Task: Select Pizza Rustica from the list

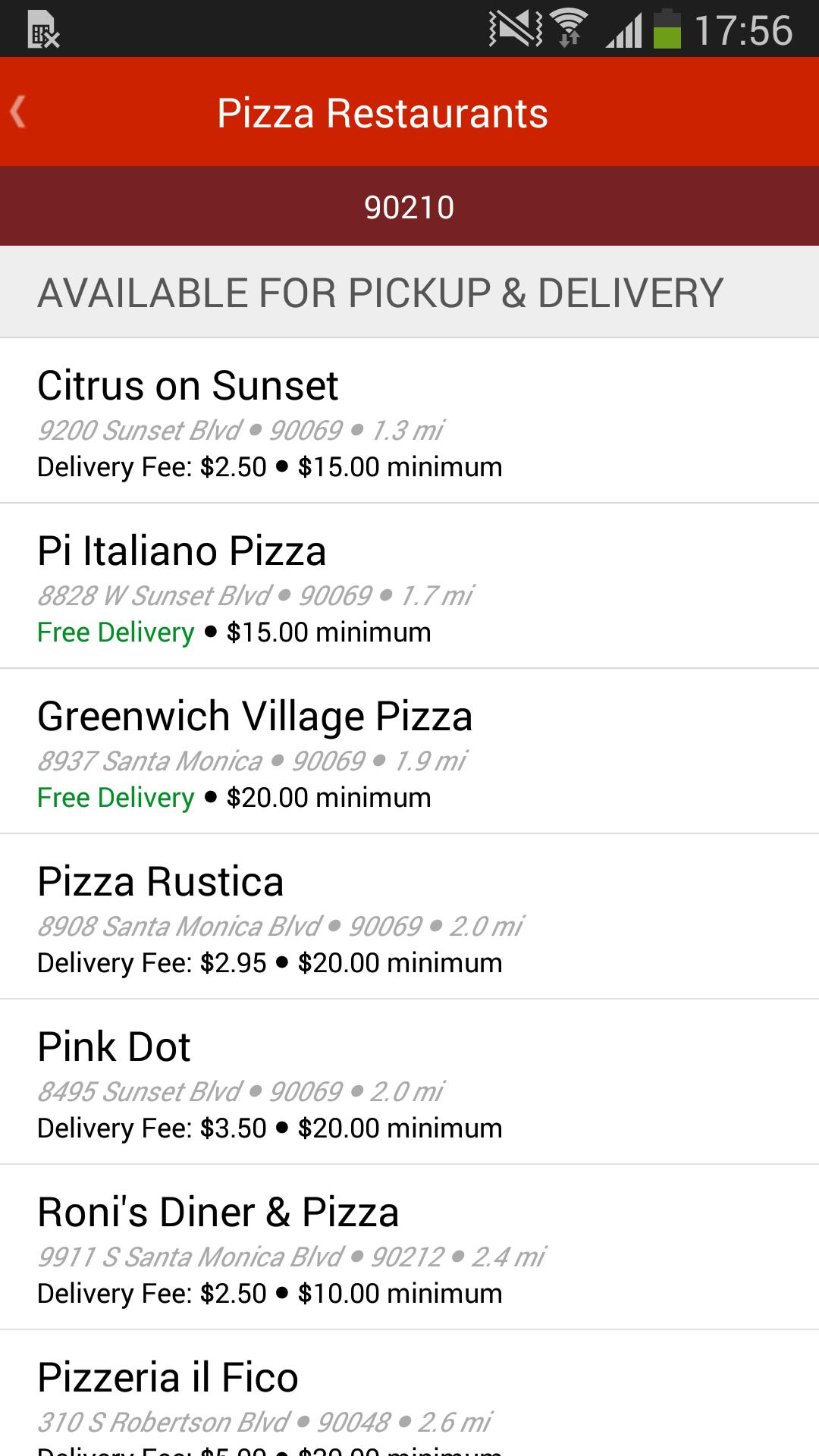Action: (x=409, y=919)
